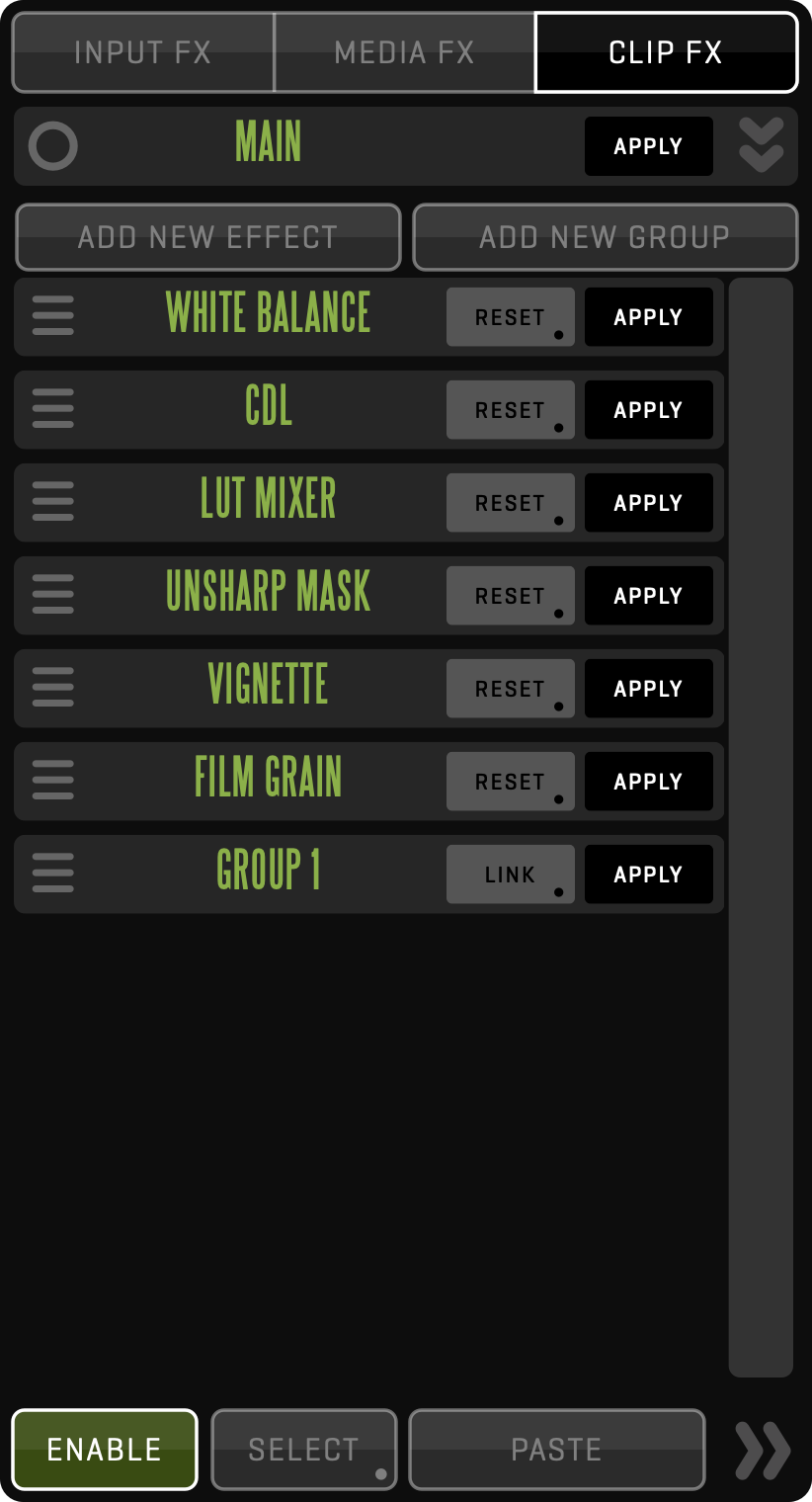Show more actions with the double arrow
The image size is (812, 1502).
coord(763,1450)
